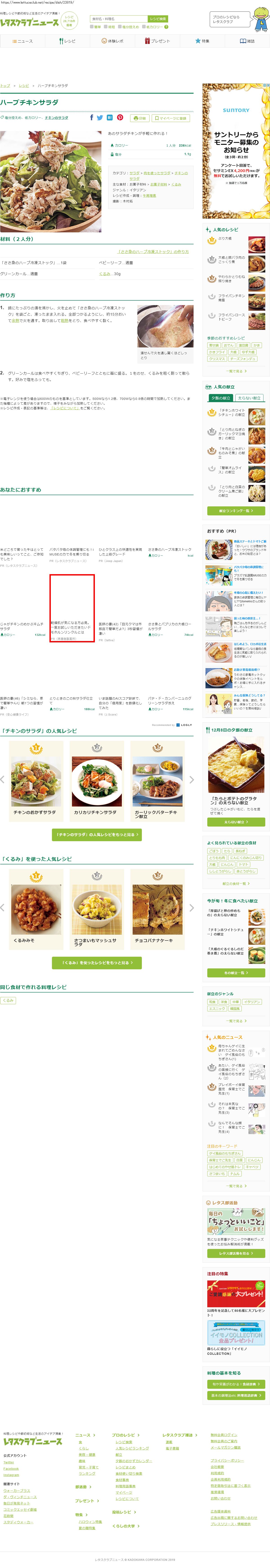Open the プレゼント navigation tab
Screen dimensions: 270x1568
(x=157, y=41)
